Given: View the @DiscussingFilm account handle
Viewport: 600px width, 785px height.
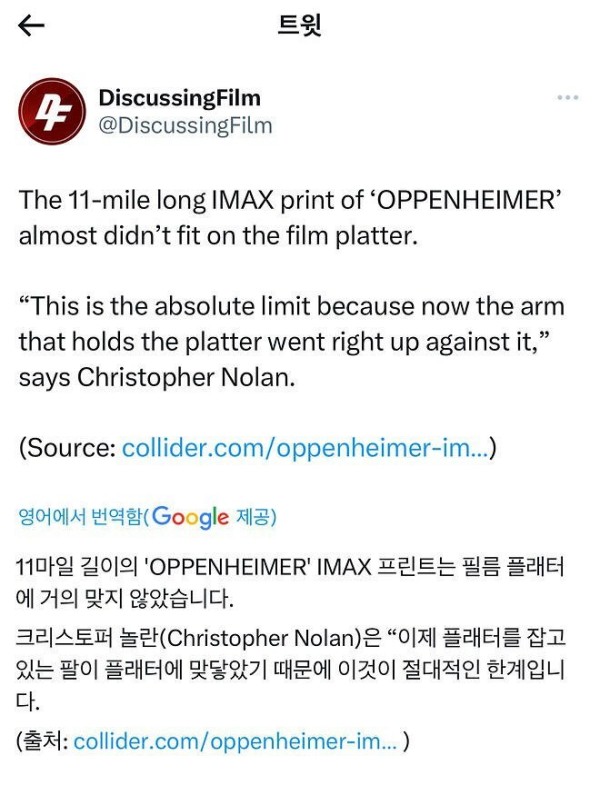Looking at the screenshot, I should click(x=185, y=126).
